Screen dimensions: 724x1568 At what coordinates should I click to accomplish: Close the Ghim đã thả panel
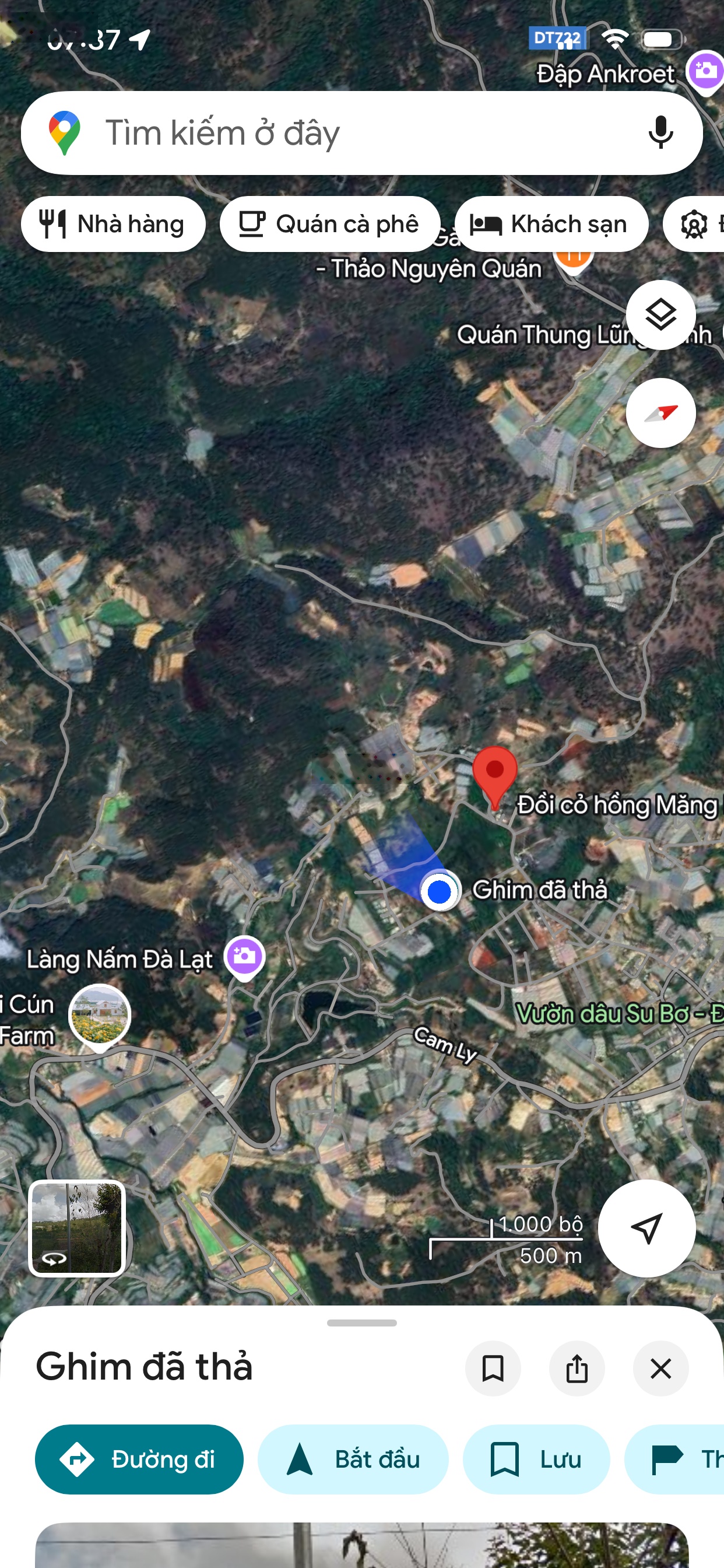[x=660, y=1368]
